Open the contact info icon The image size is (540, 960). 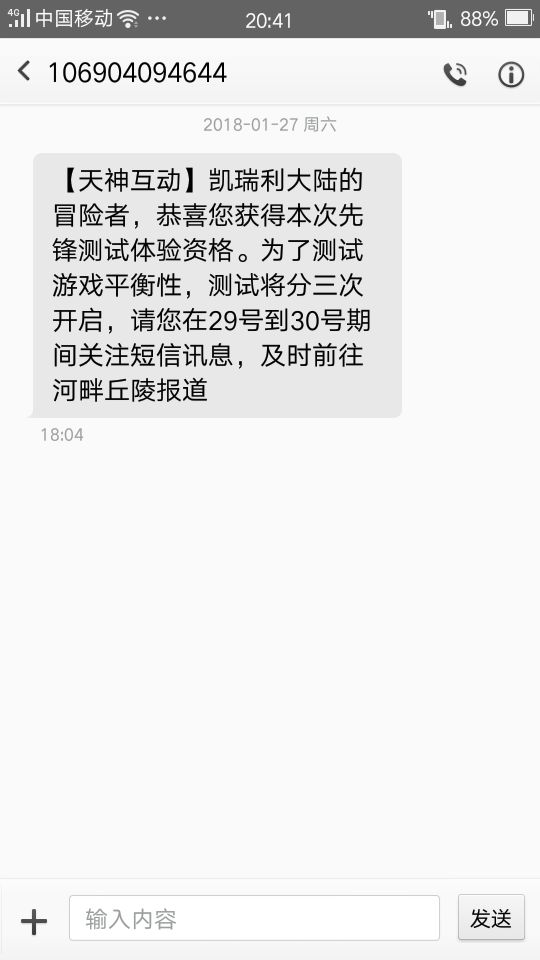(511, 75)
